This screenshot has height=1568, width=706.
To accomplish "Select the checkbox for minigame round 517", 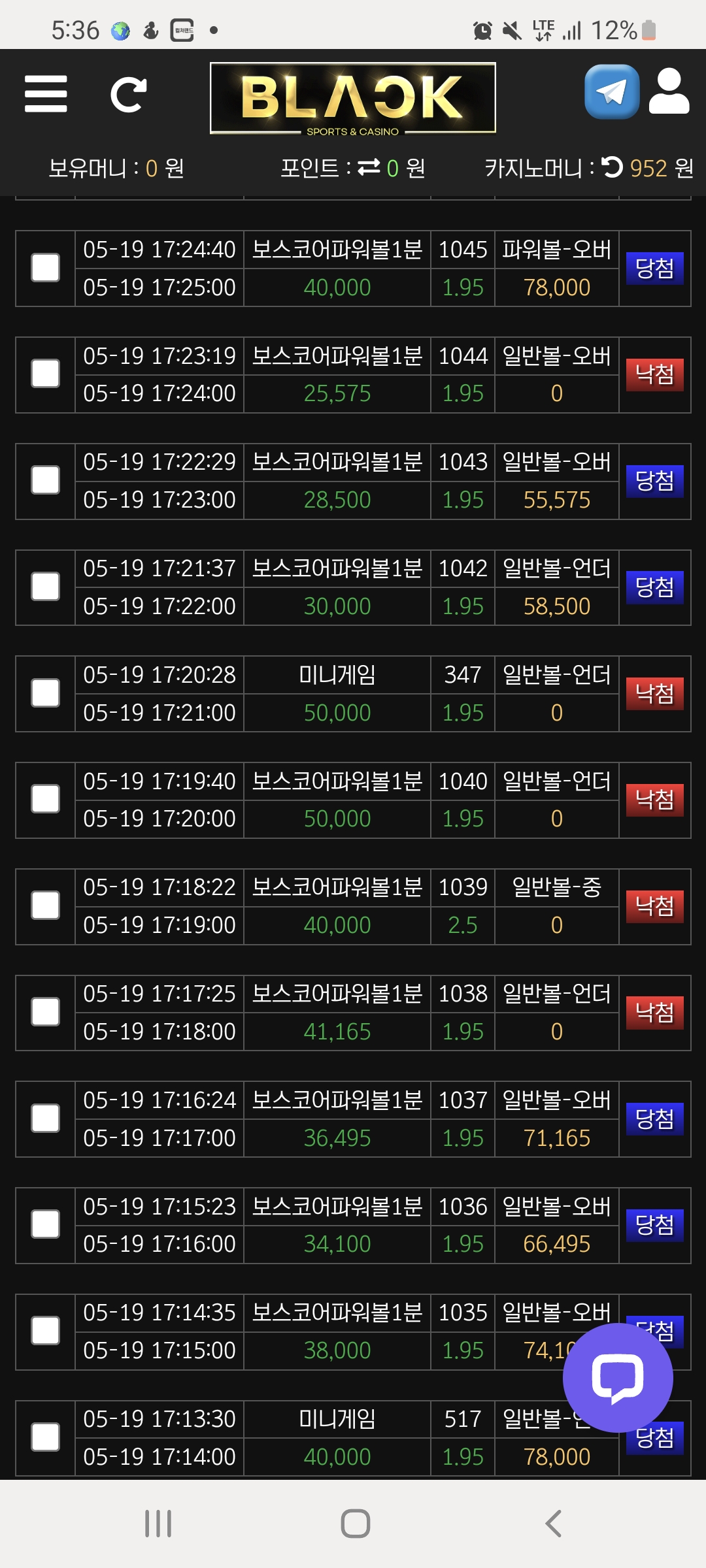I will [46, 1437].
